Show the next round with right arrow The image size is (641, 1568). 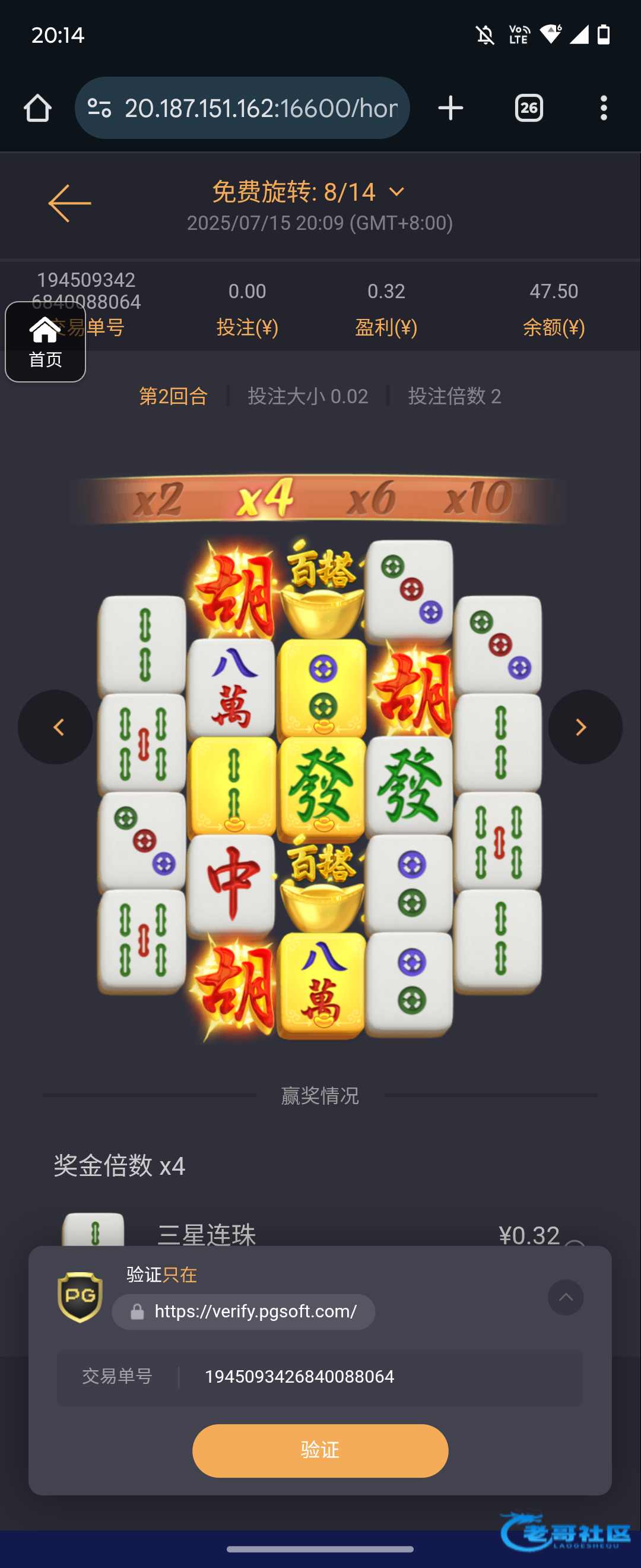coord(585,727)
